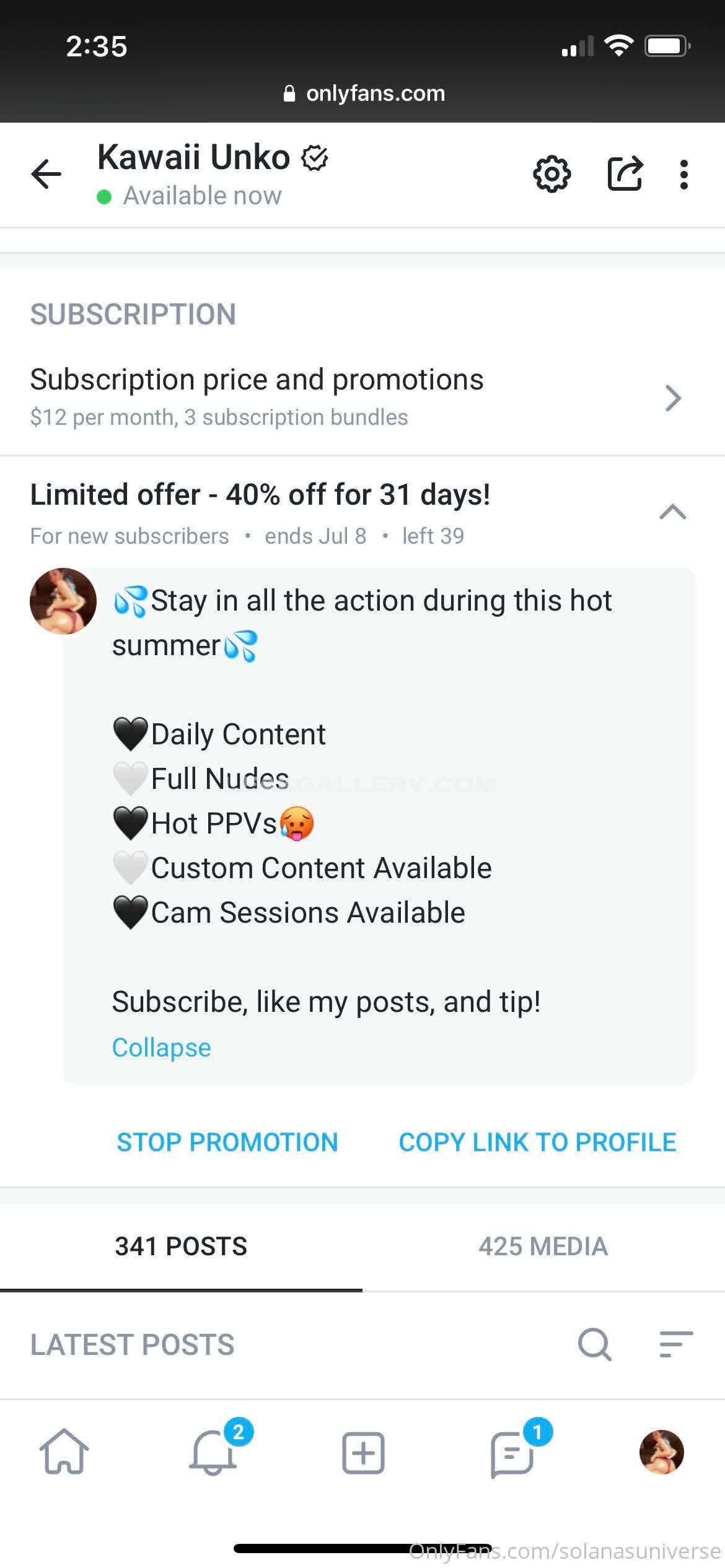The image size is (725, 1568).
Task: Open Subscription price and promotions
Action: [356, 396]
